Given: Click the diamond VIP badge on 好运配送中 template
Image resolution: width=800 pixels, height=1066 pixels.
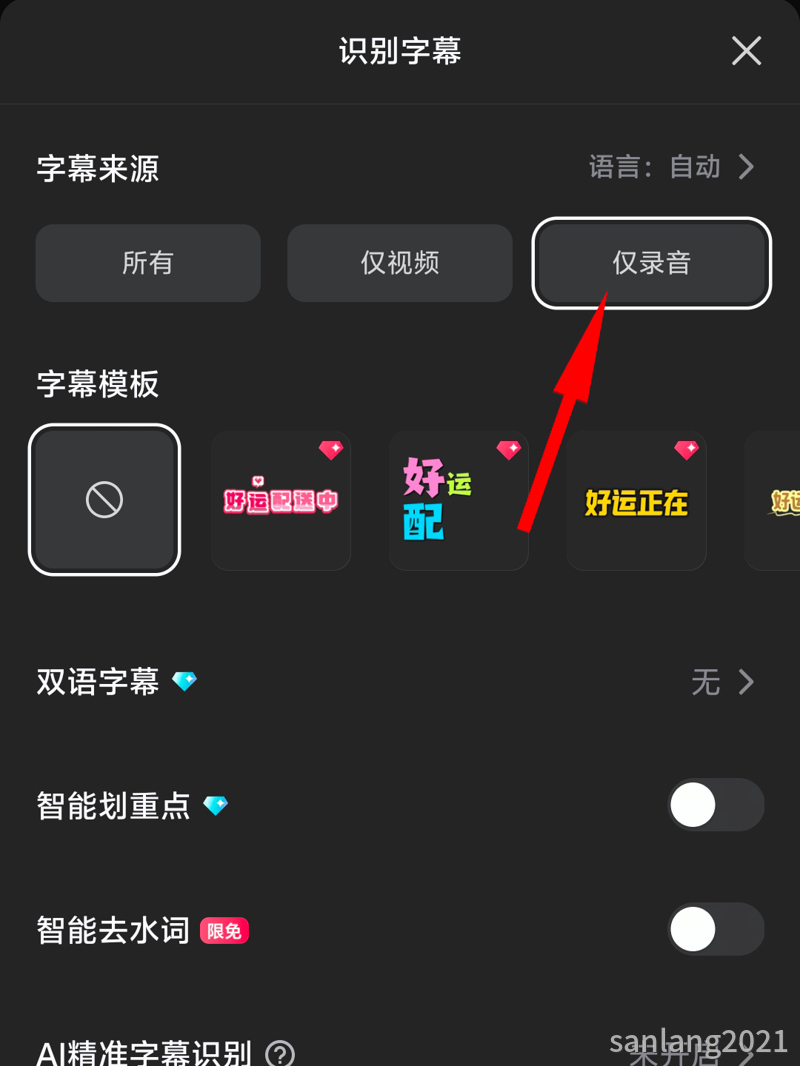Looking at the screenshot, I should tap(331, 450).
